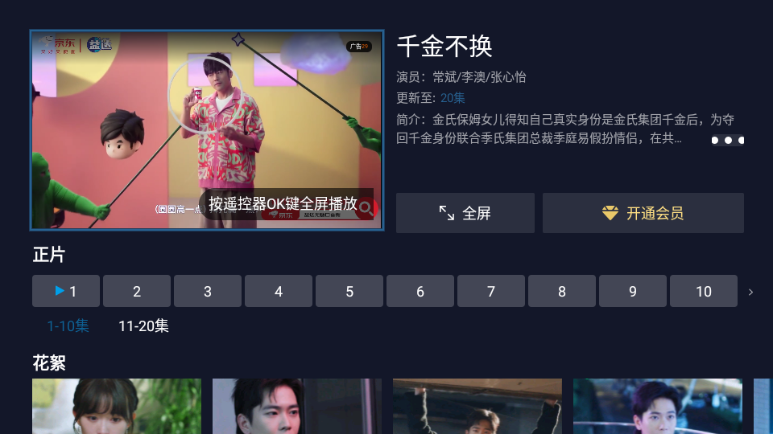Screen dimensions: 773x434
Task: Select episode 9
Action: tap(633, 291)
